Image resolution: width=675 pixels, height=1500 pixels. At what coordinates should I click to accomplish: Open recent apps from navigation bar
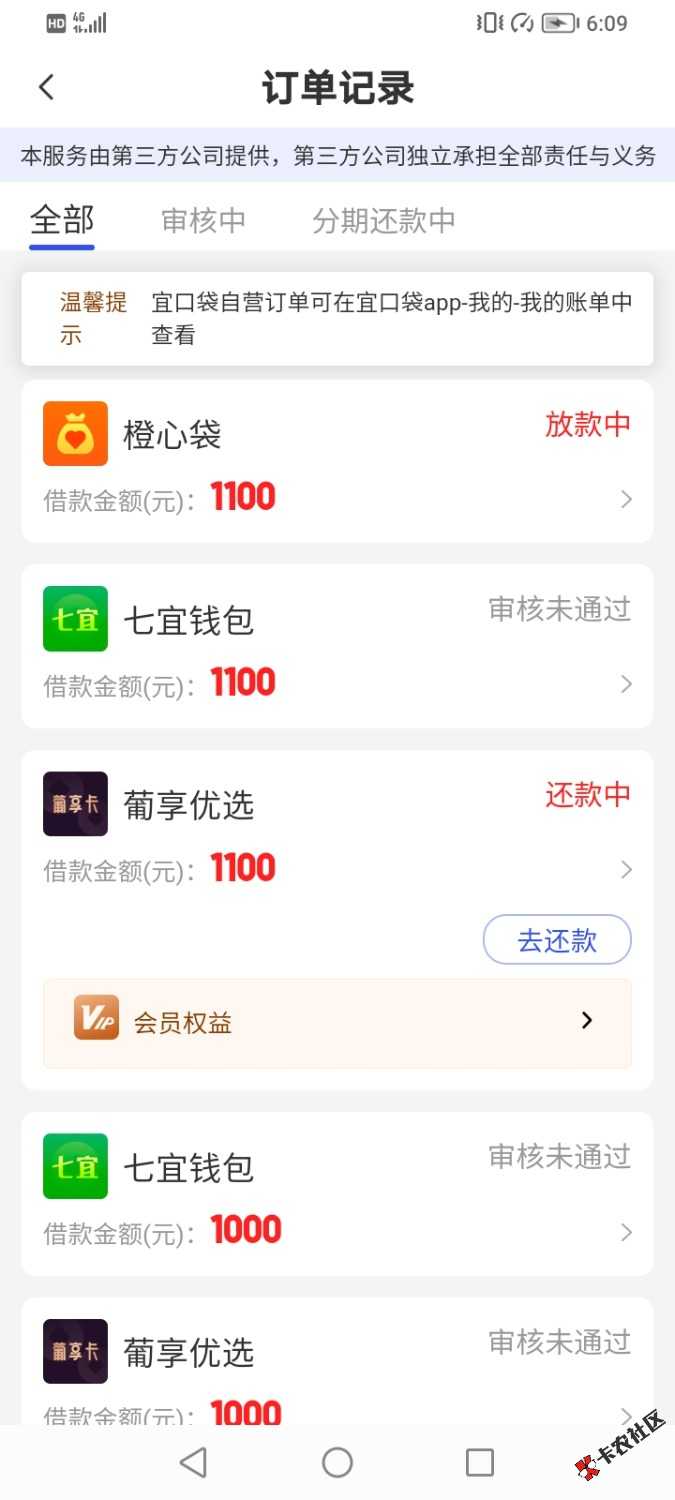pyautogui.click(x=480, y=1463)
